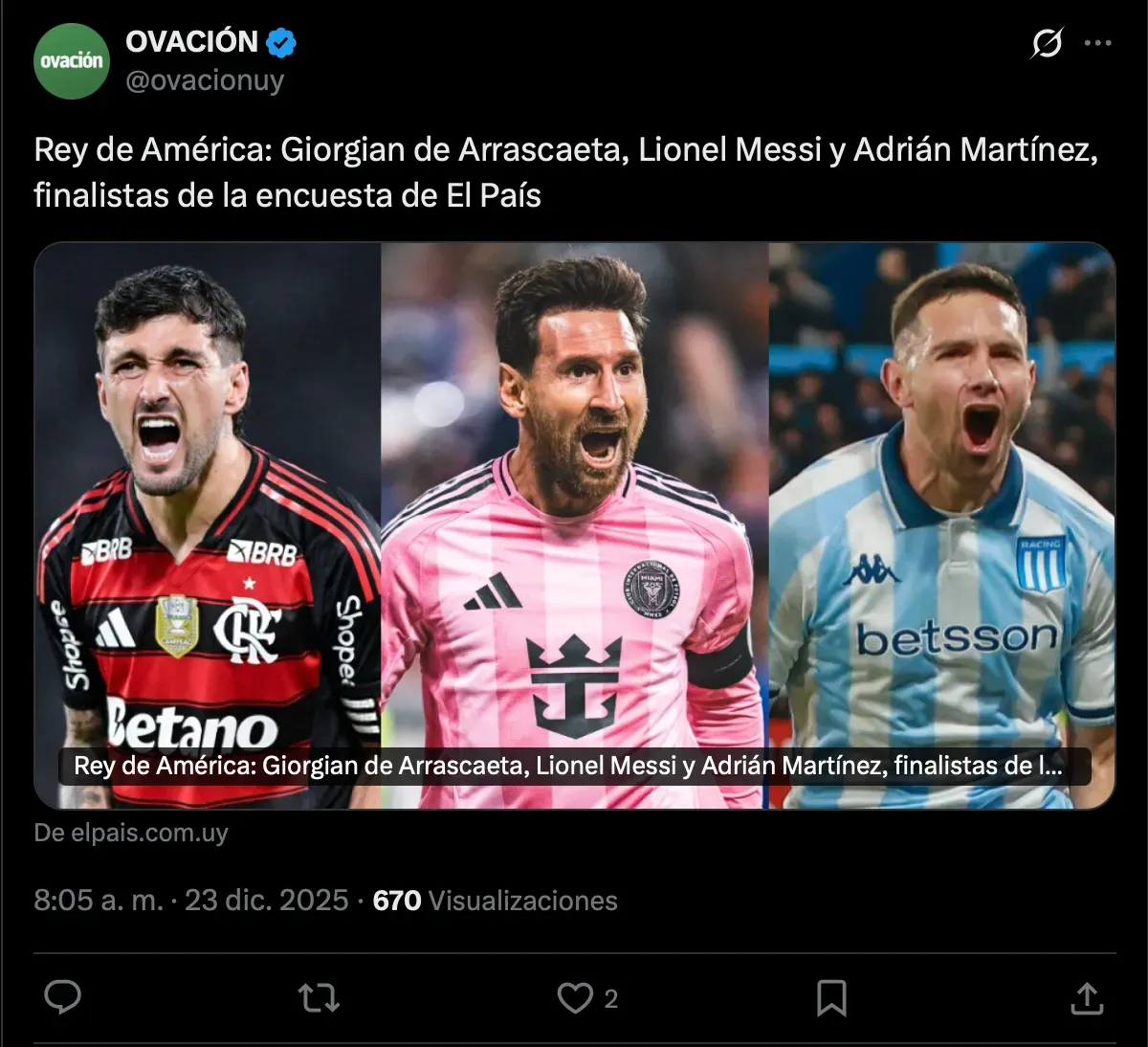Viewport: 1148px width, 1047px height.
Task: Like the Rey de América post
Action: coord(576,998)
